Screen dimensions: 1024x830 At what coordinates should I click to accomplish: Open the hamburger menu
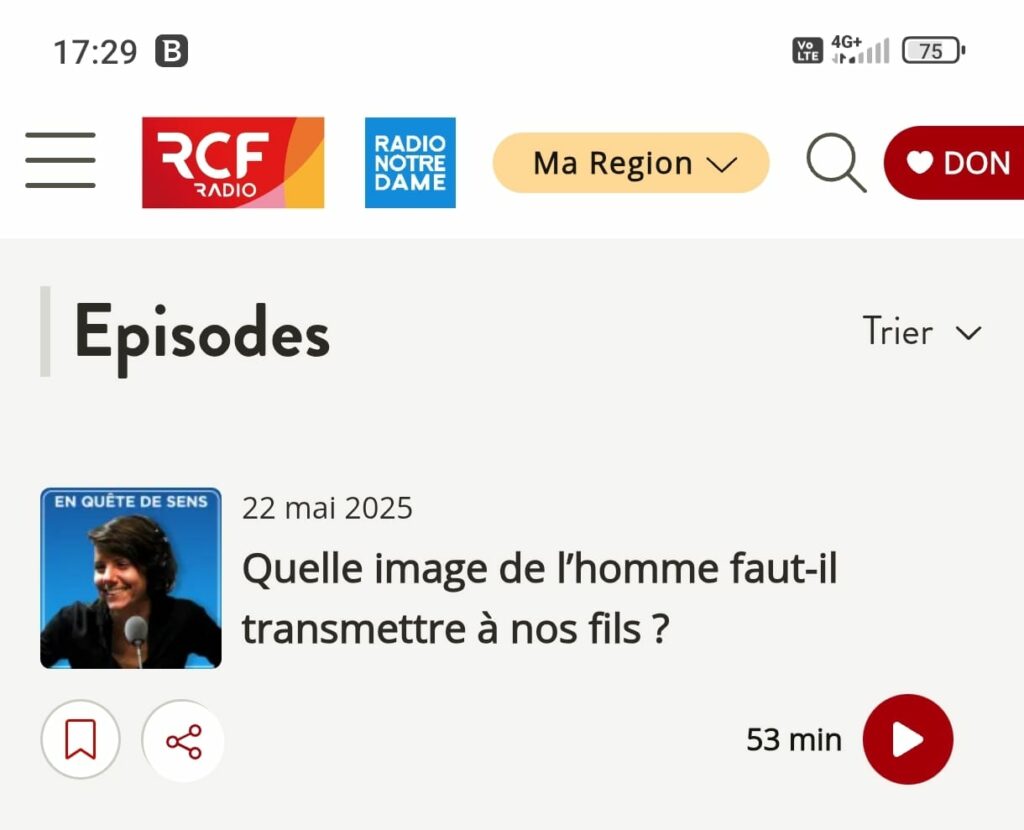coord(60,161)
